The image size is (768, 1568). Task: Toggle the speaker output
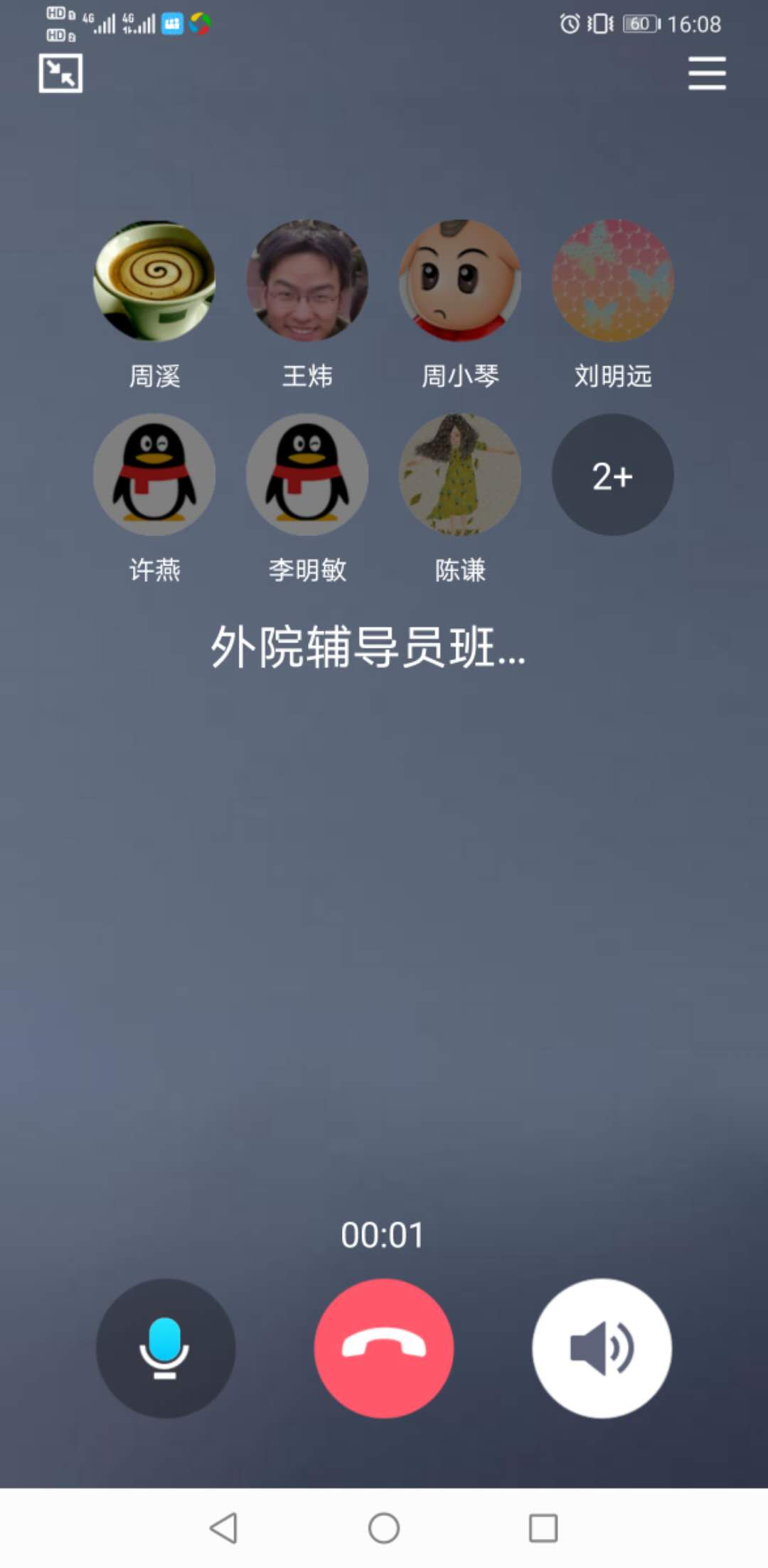(602, 1348)
